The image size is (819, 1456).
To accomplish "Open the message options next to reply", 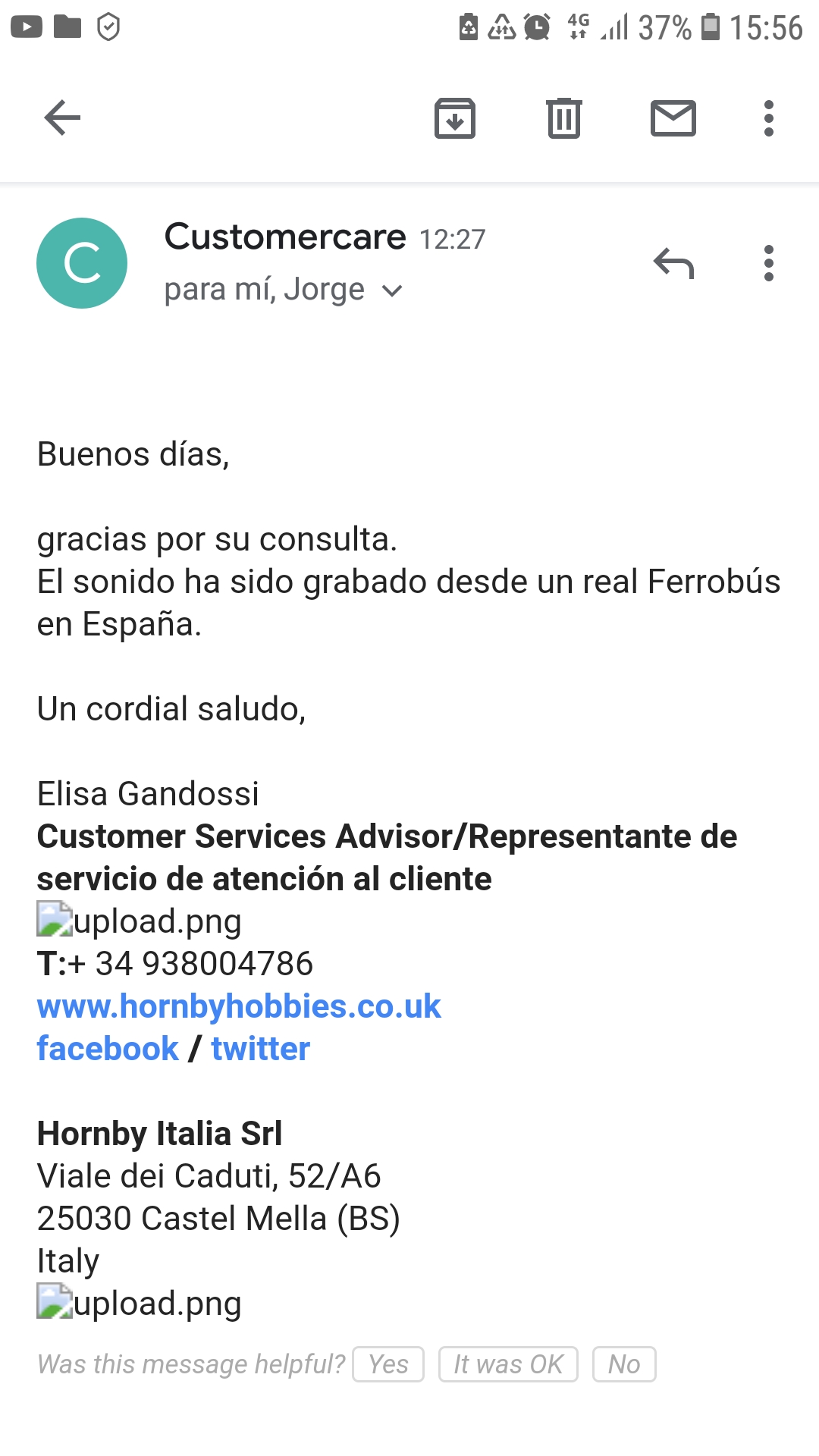I will pos(769,263).
